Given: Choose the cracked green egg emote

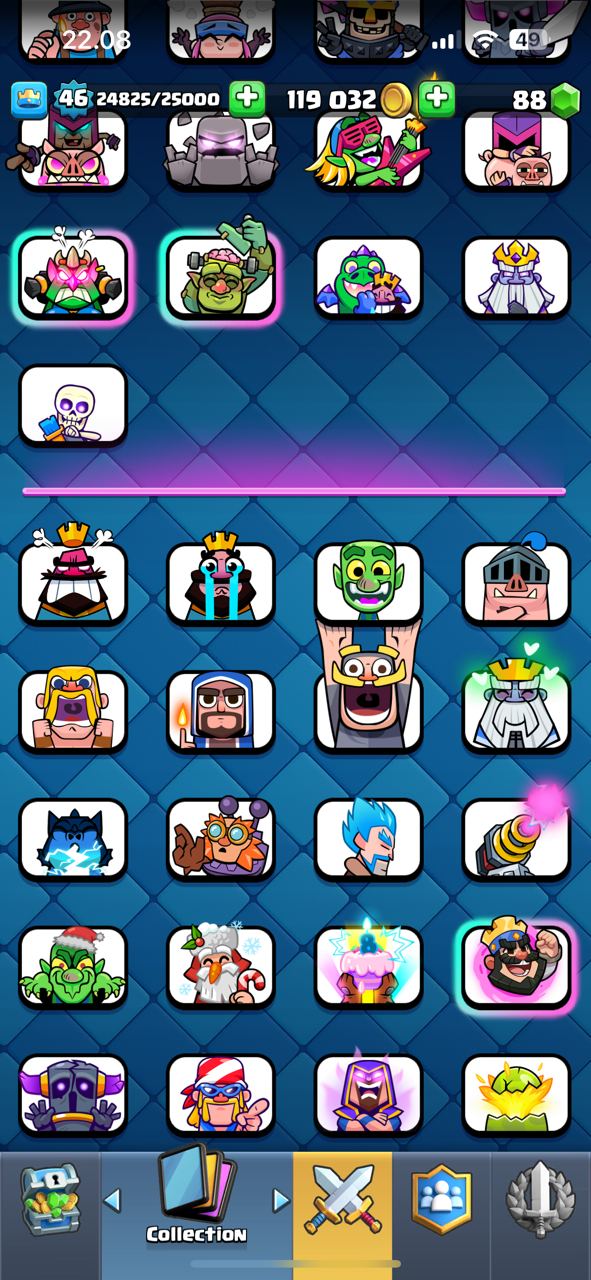Looking at the screenshot, I should coord(516,1094).
